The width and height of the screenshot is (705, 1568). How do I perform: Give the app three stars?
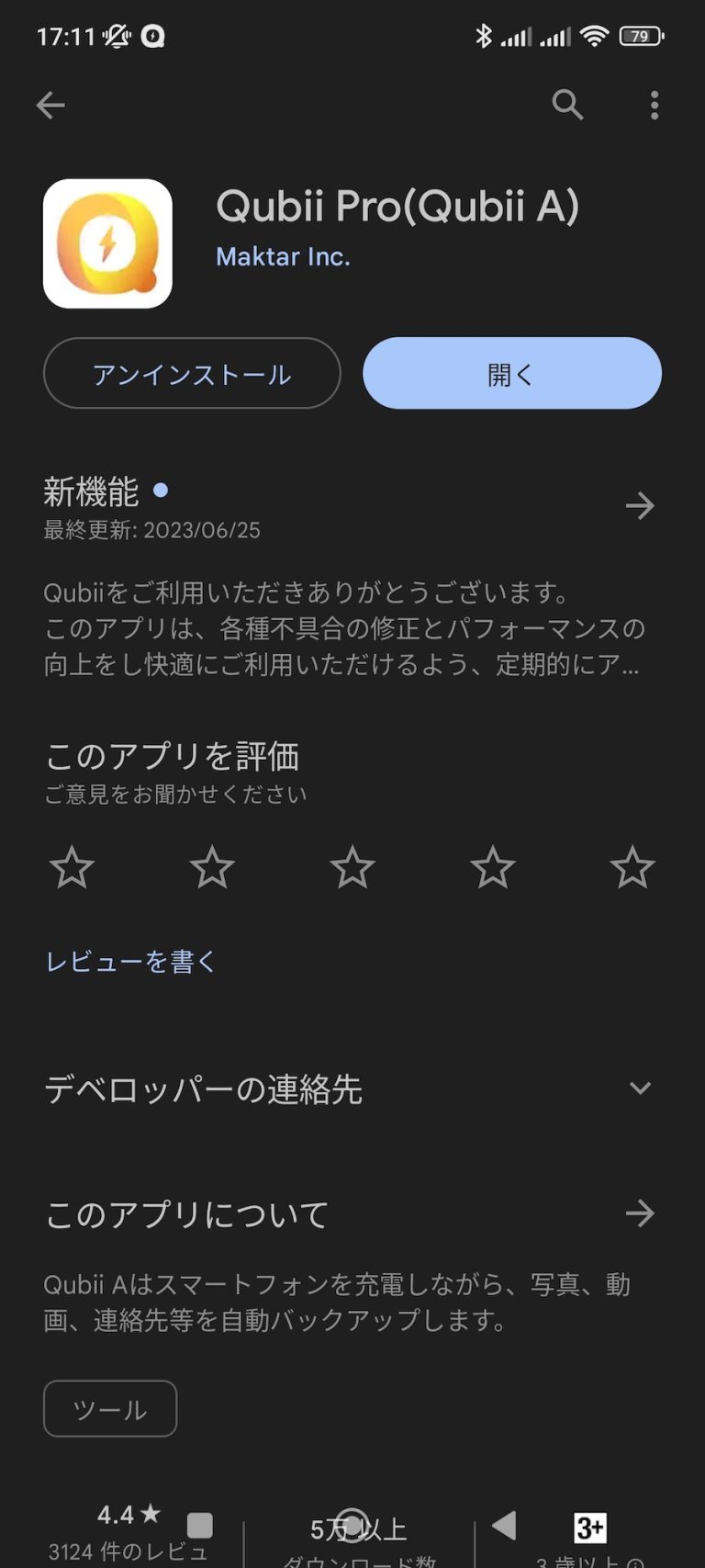point(352,867)
